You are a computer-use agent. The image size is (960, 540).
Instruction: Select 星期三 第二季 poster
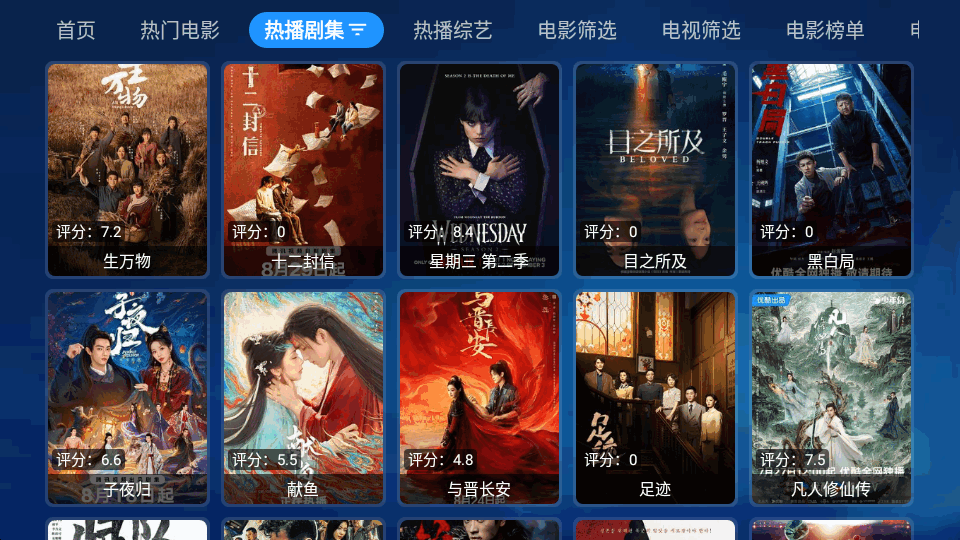click(x=479, y=170)
